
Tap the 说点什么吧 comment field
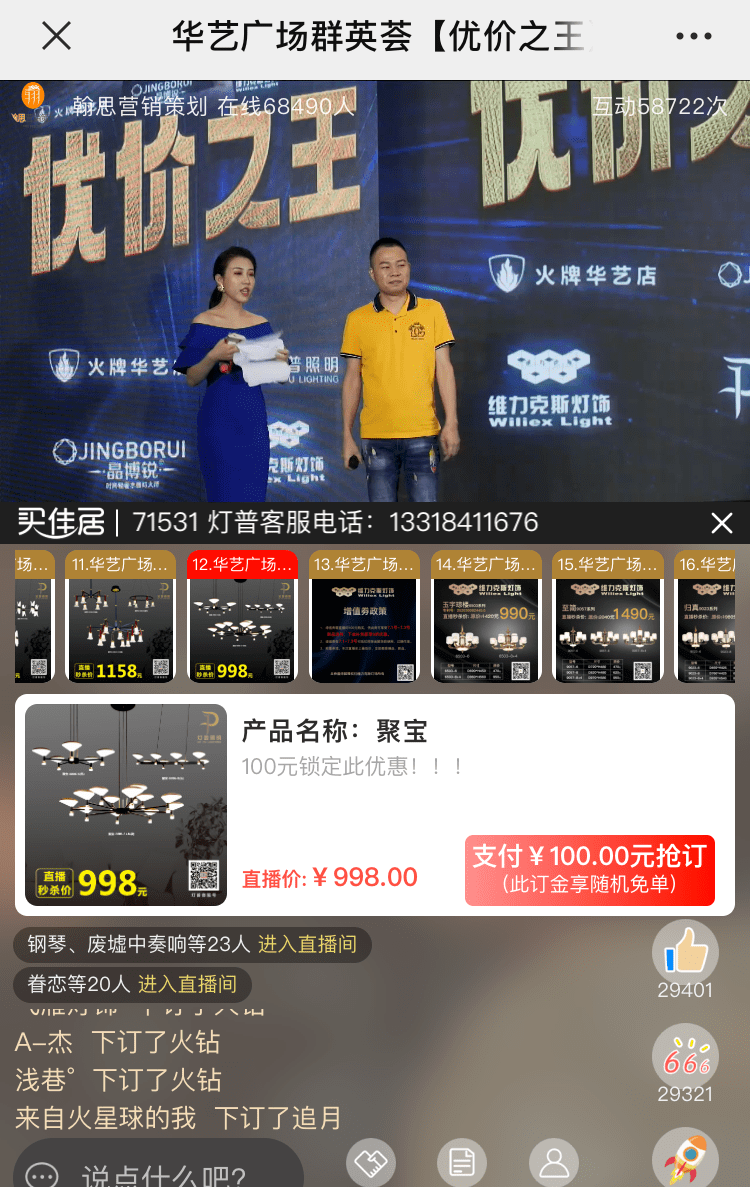[160, 1170]
